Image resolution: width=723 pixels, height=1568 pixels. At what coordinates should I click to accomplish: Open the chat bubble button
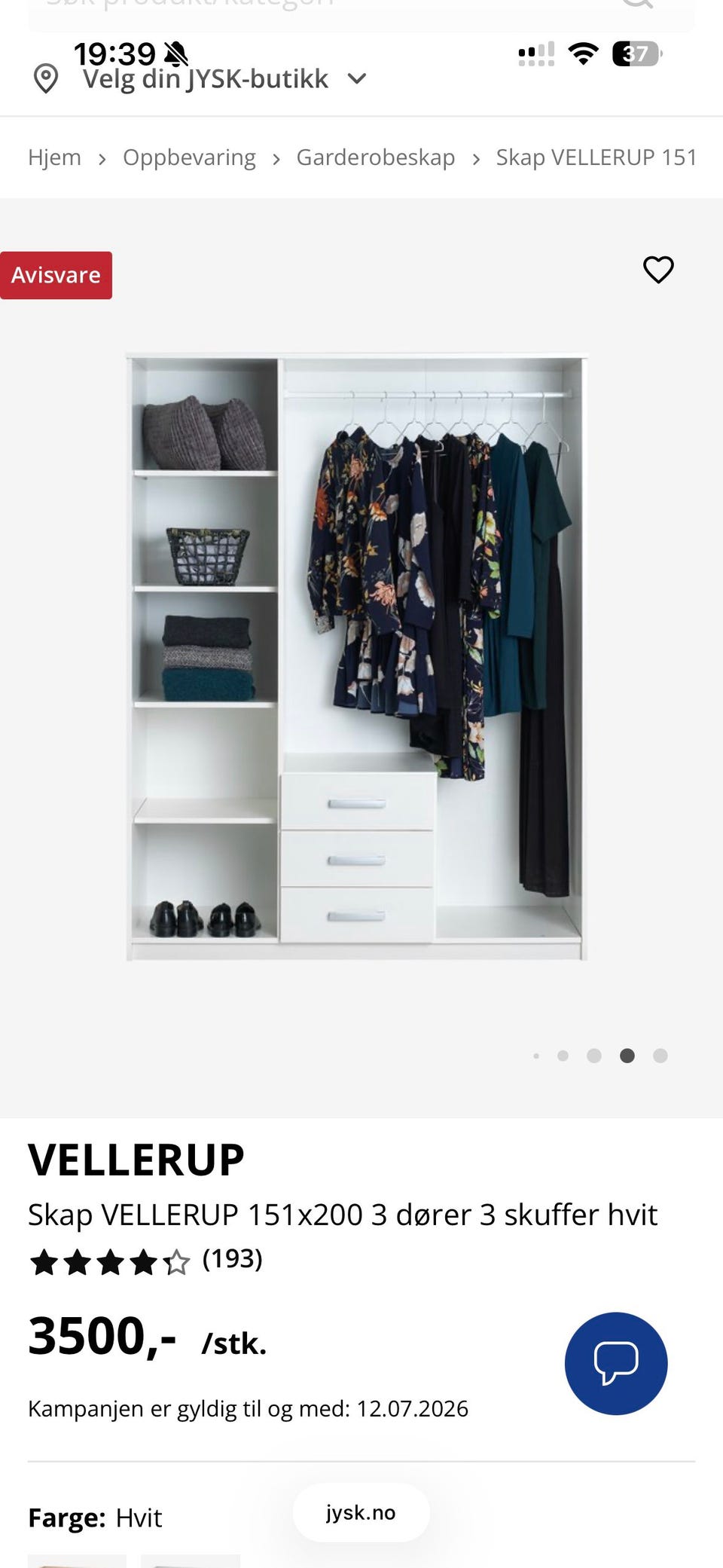[x=616, y=1363]
